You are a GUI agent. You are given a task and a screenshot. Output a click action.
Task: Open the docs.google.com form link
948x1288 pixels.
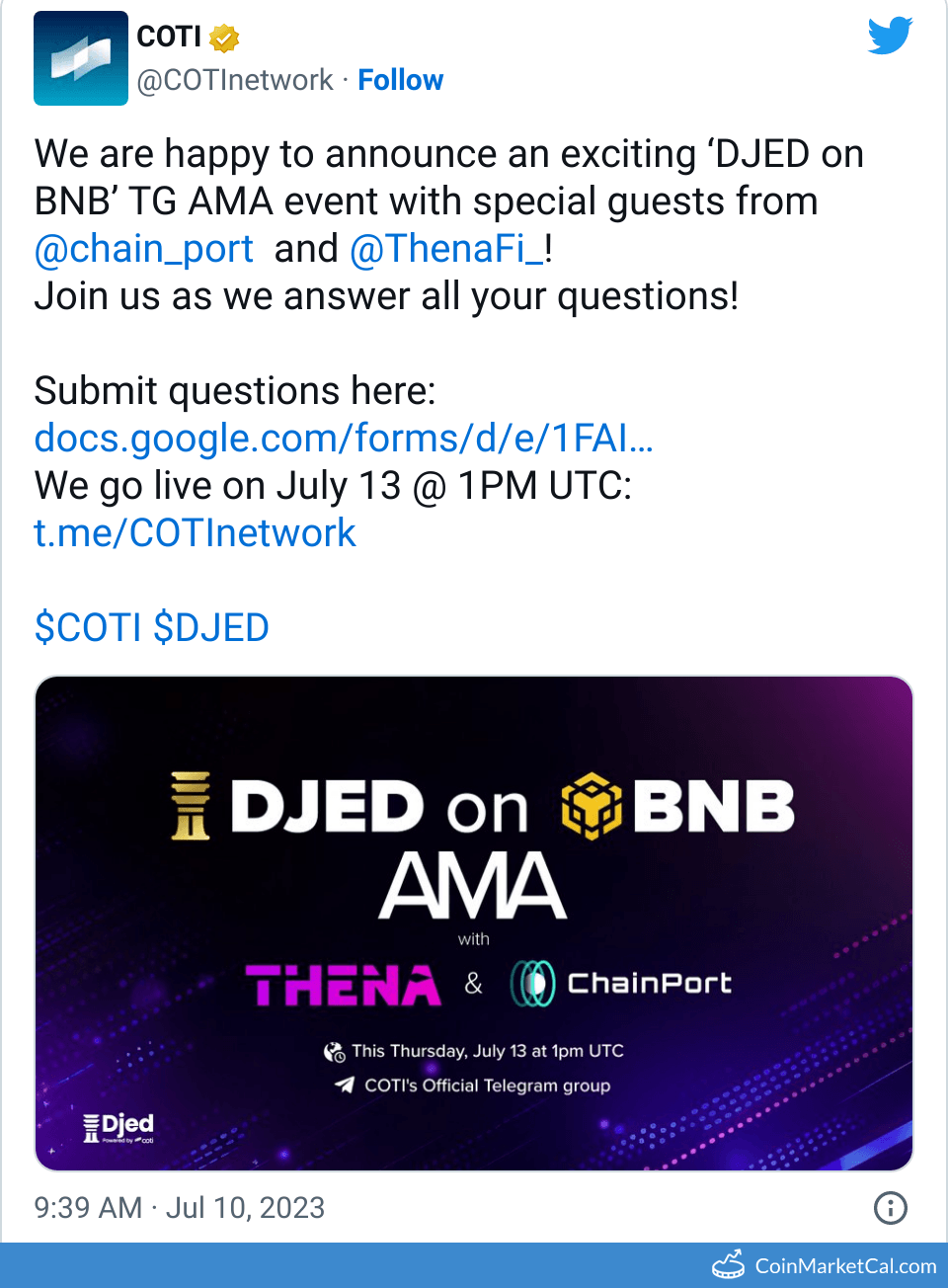(344, 439)
